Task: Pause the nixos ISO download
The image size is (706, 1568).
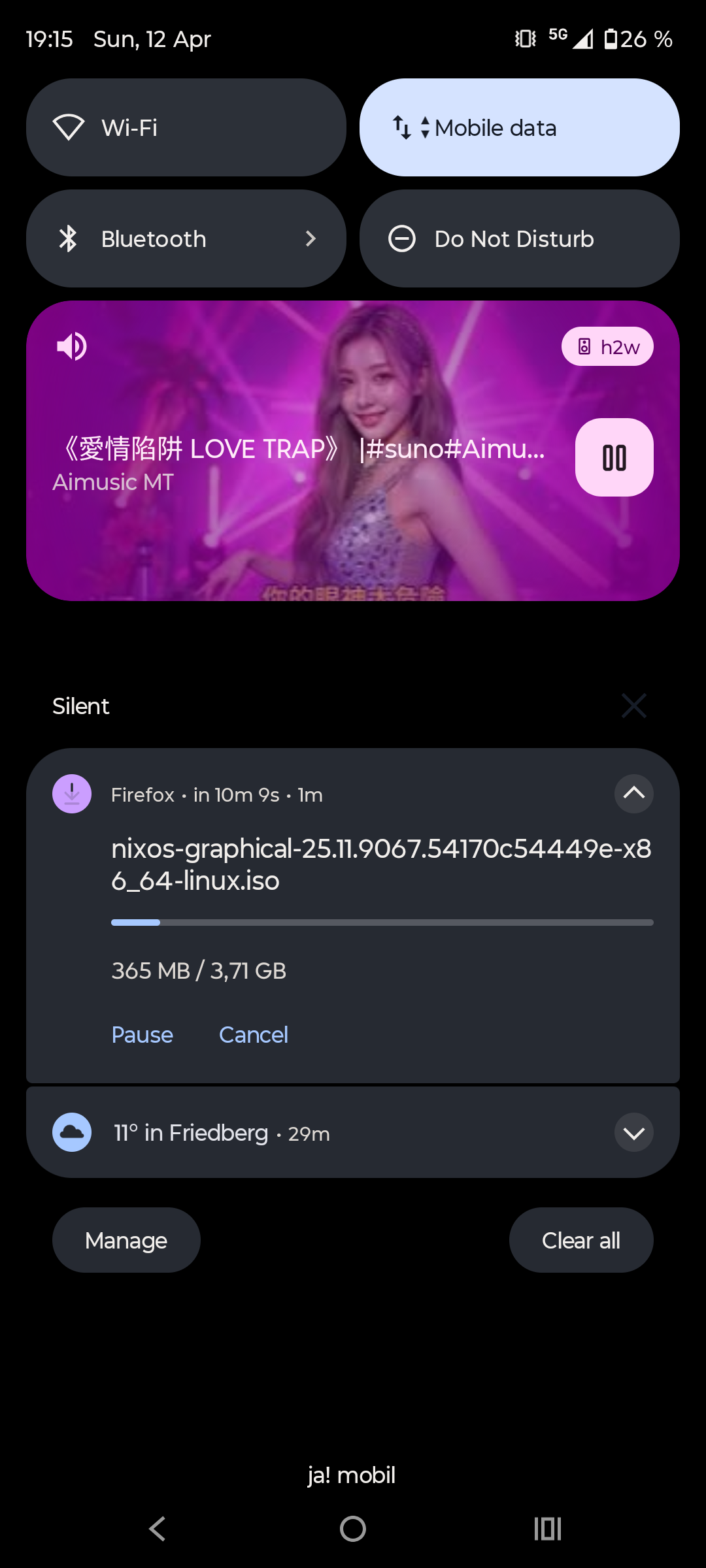Action: click(142, 1034)
